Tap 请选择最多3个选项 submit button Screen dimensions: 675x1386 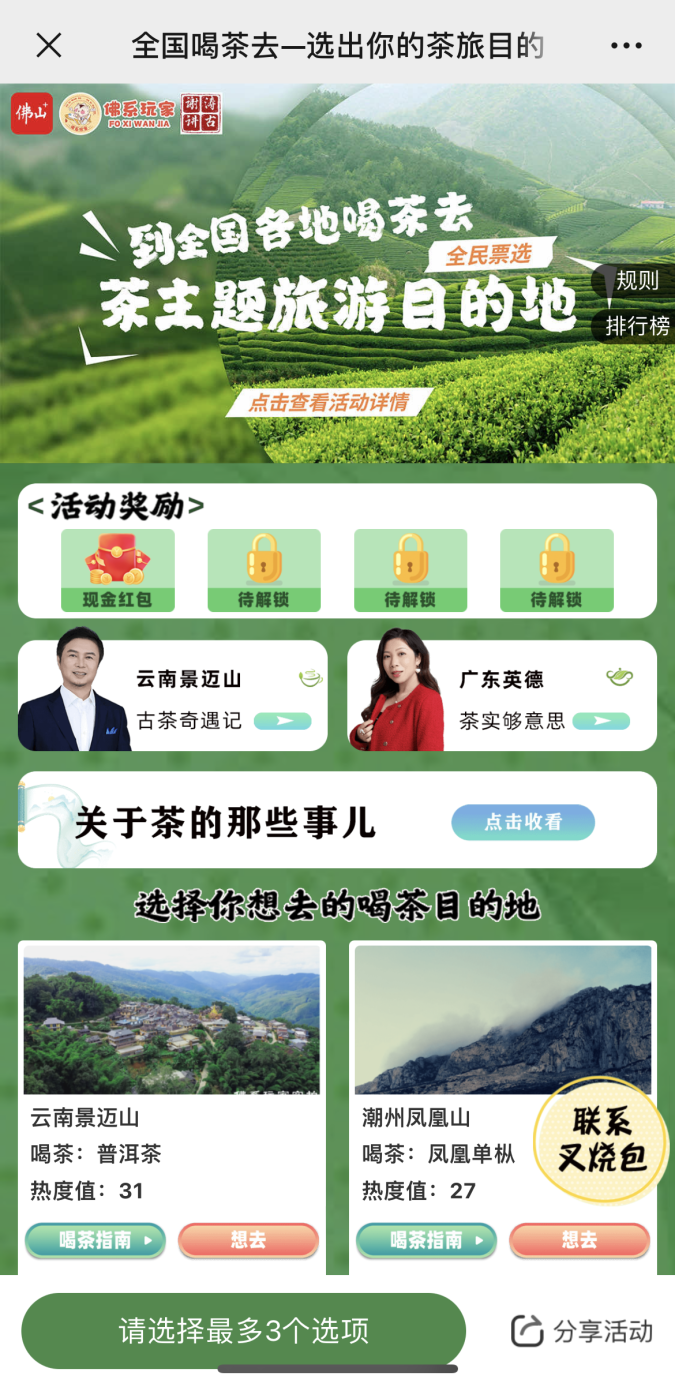tap(244, 1331)
